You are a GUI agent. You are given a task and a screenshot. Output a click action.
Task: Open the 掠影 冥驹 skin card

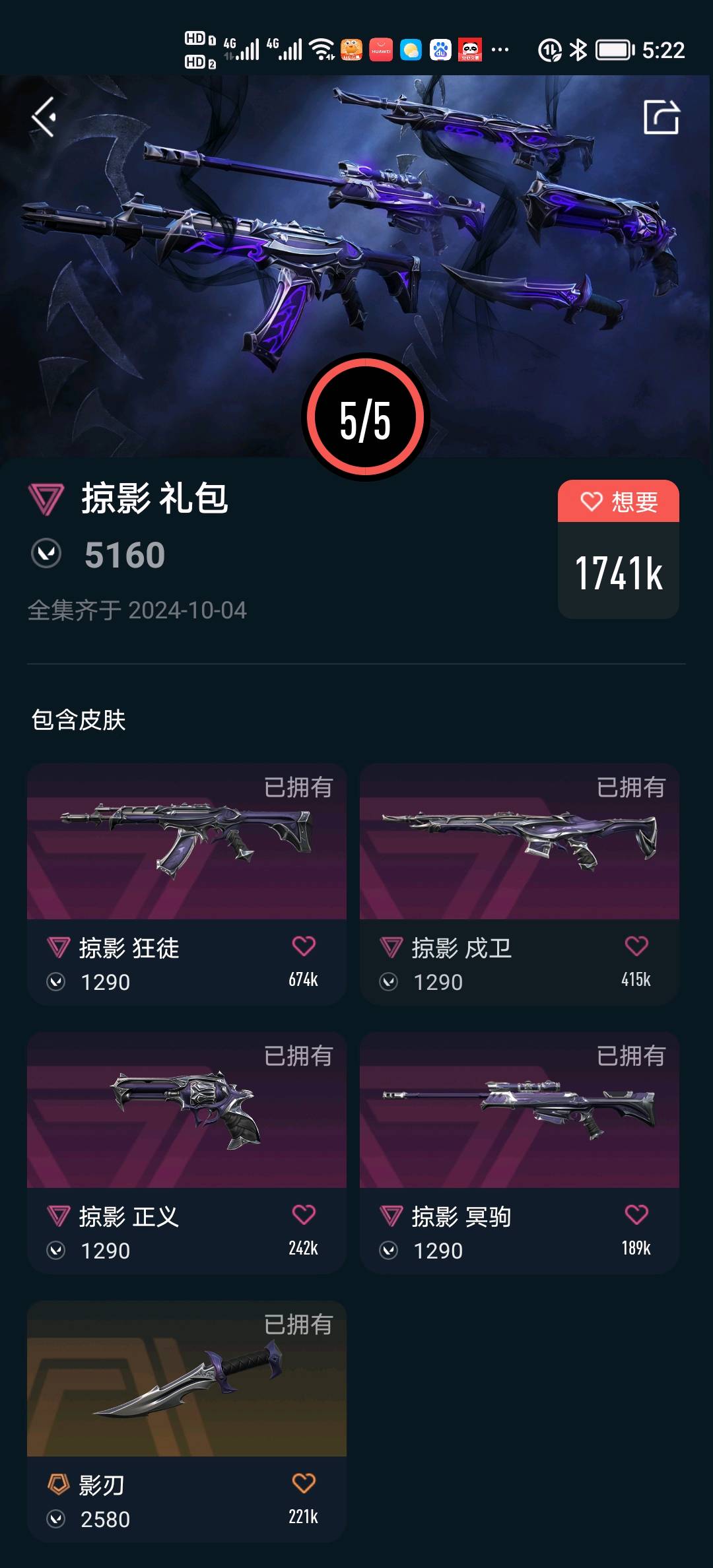point(520,1153)
